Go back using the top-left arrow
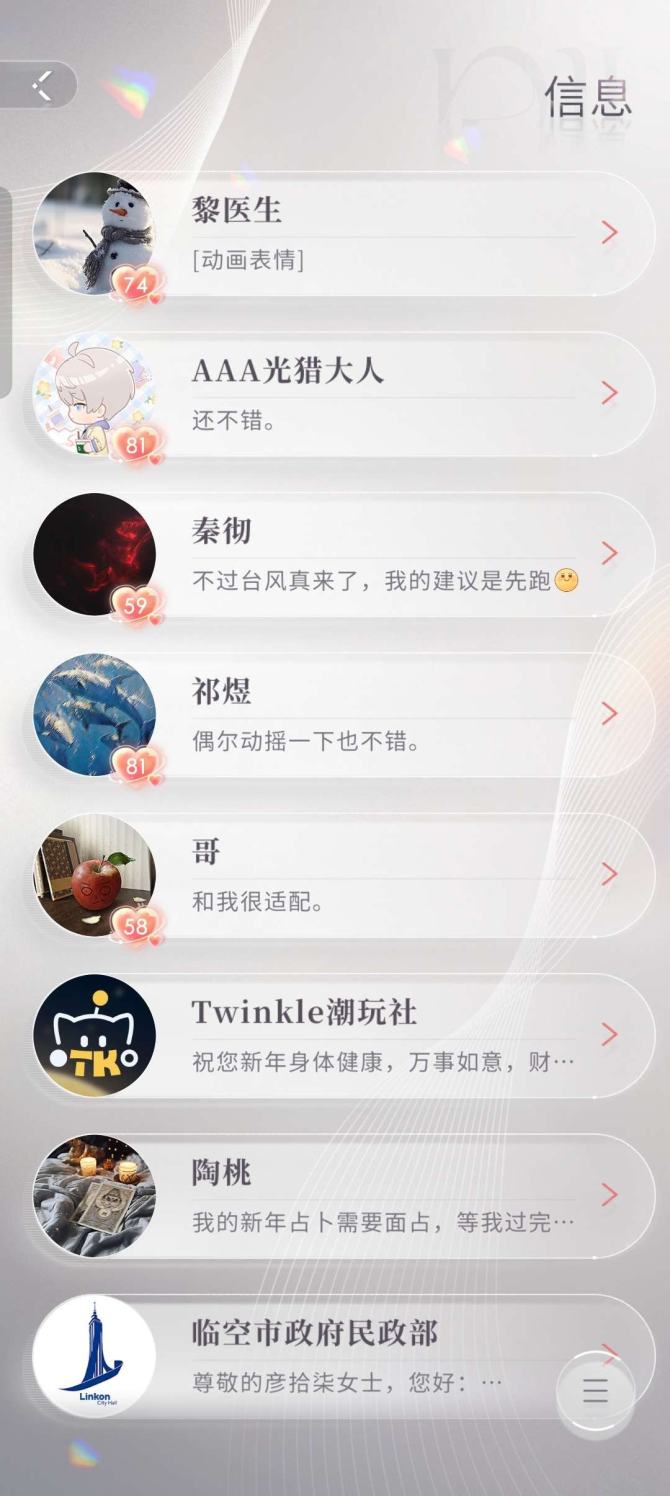670x1496 pixels. coord(41,86)
